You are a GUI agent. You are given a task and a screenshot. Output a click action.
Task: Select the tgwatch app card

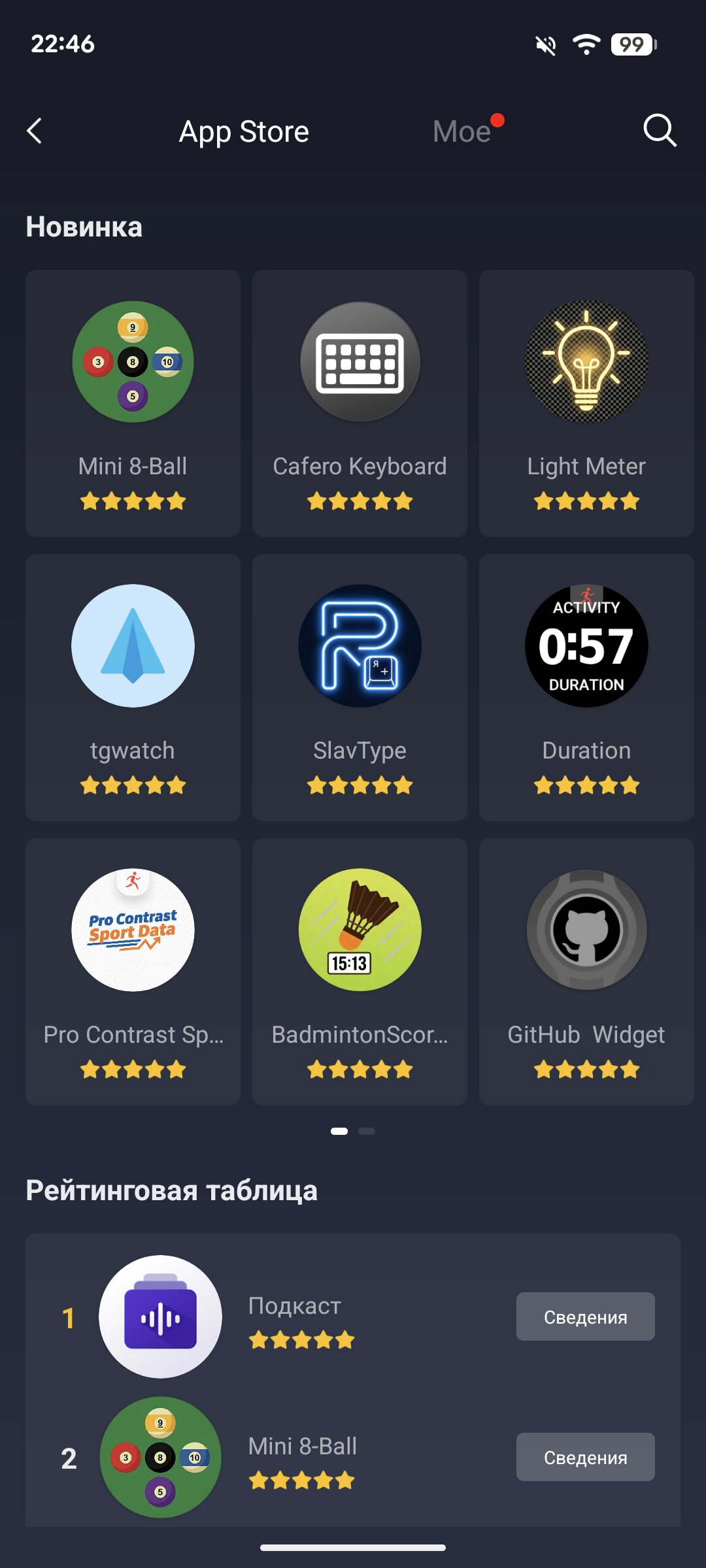(x=133, y=687)
